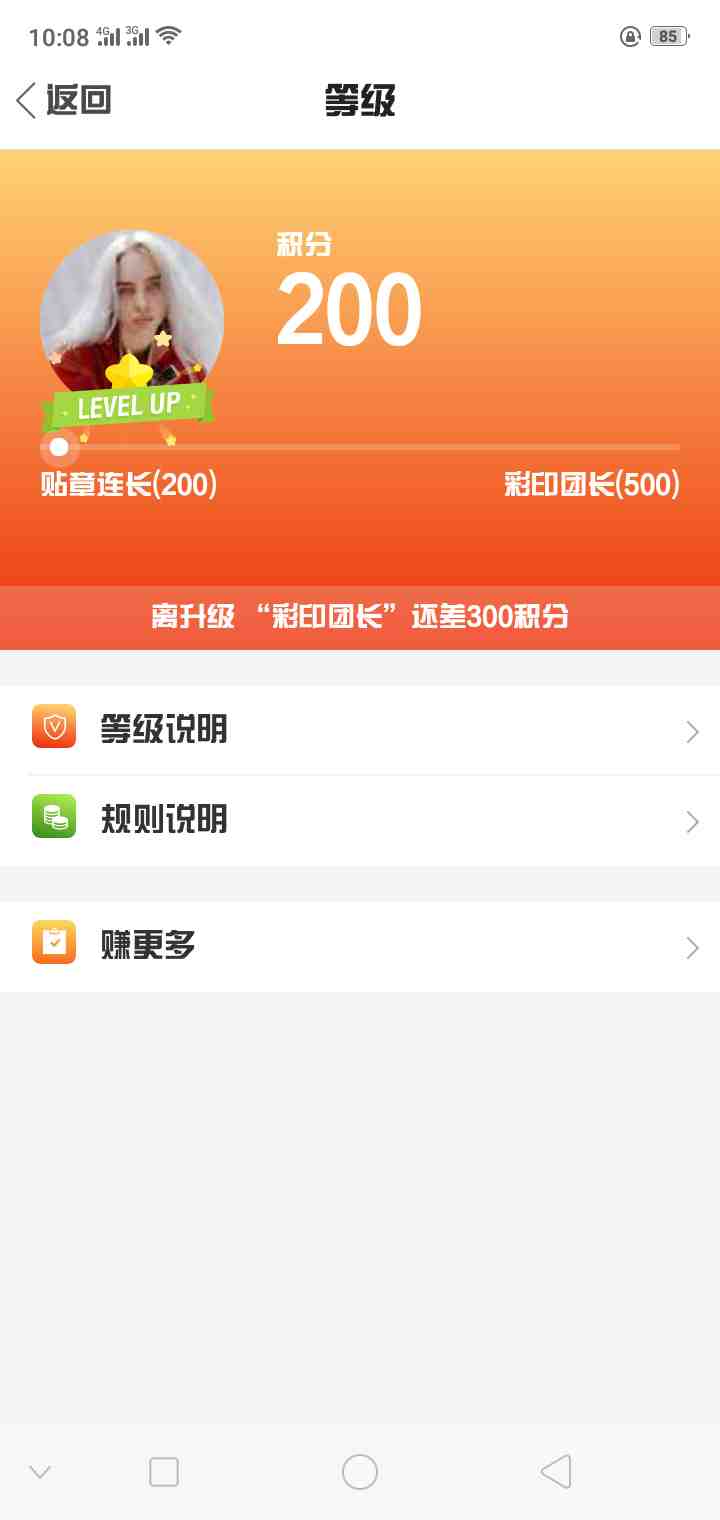Image resolution: width=720 pixels, height=1520 pixels.
Task: Open the 赚更多 row
Action: [x=360, y=946]
